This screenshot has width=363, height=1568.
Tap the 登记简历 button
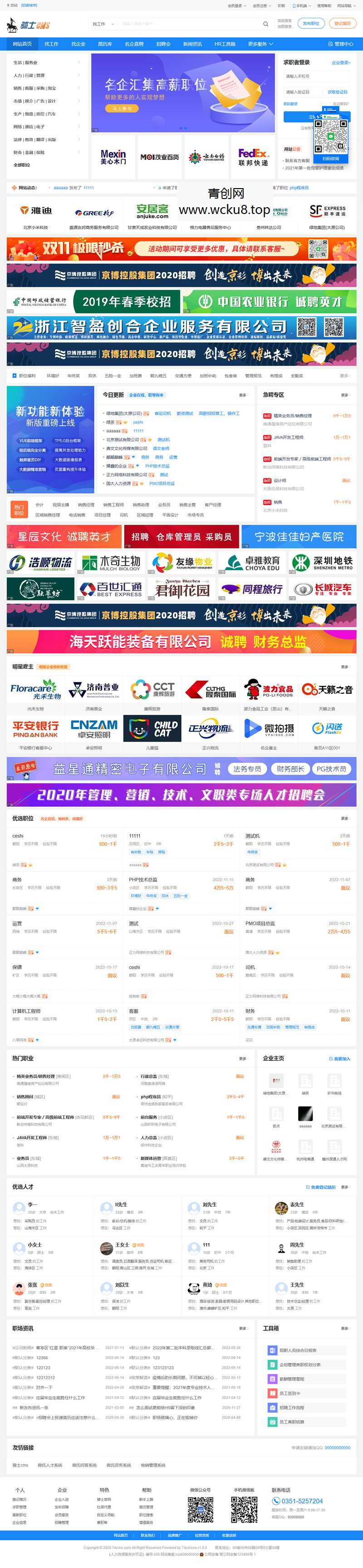[x=342, y=24]
